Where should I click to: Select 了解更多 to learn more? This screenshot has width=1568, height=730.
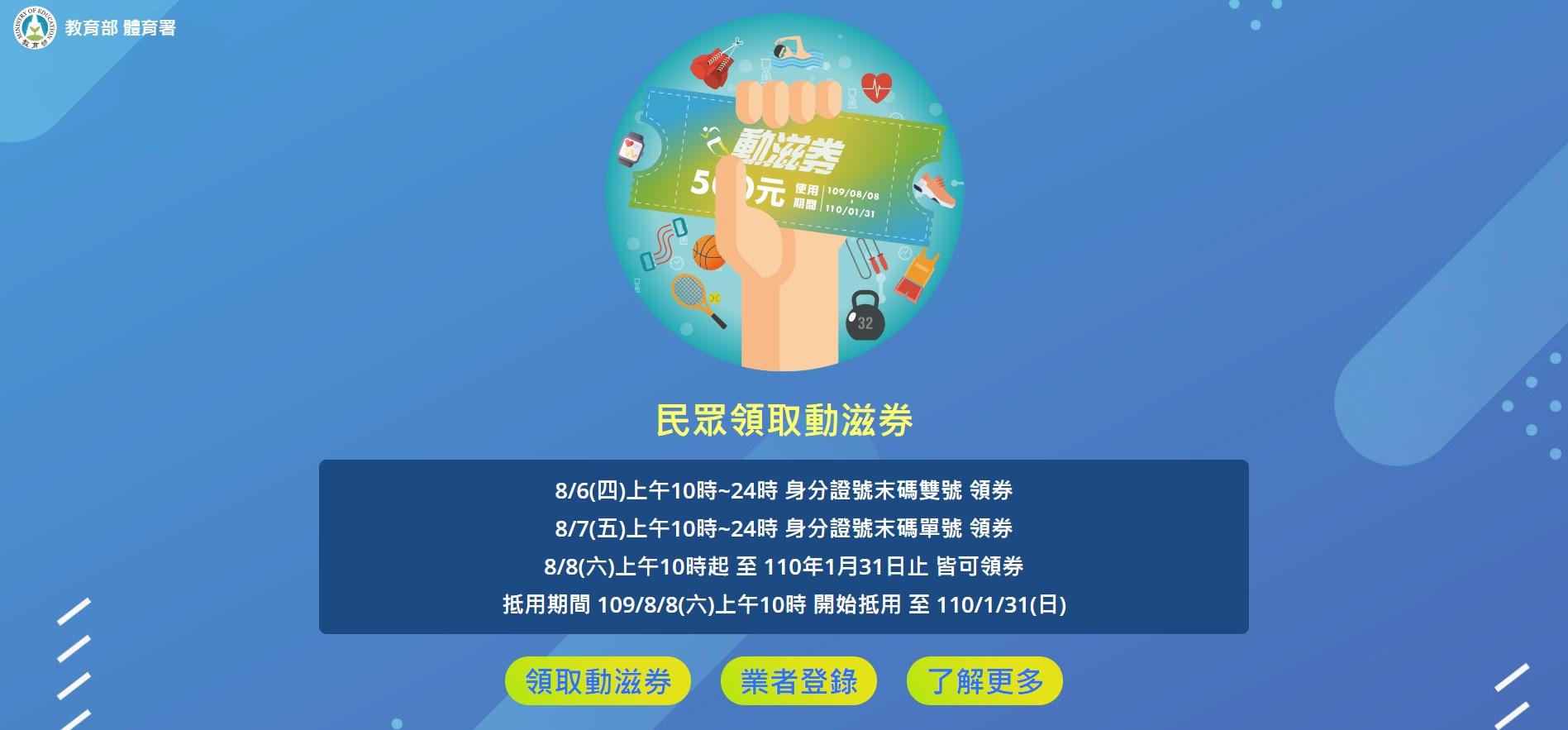coord(984,681)
